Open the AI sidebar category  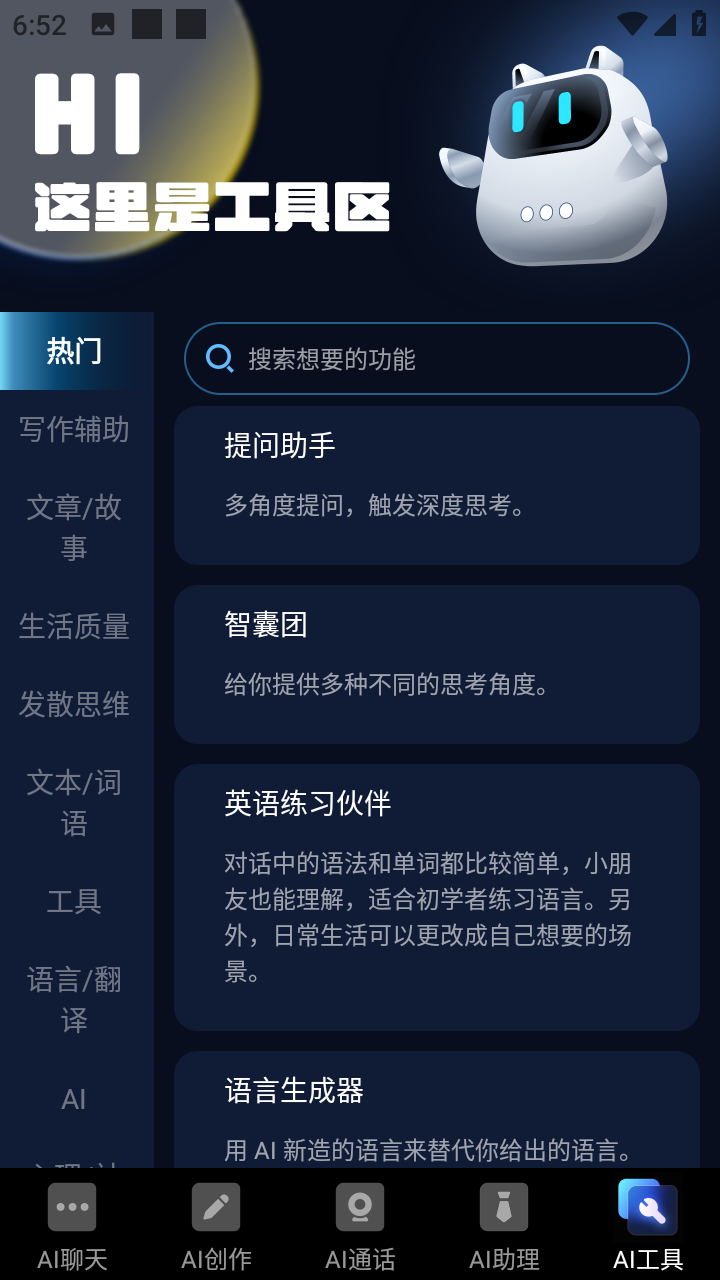75,1099
